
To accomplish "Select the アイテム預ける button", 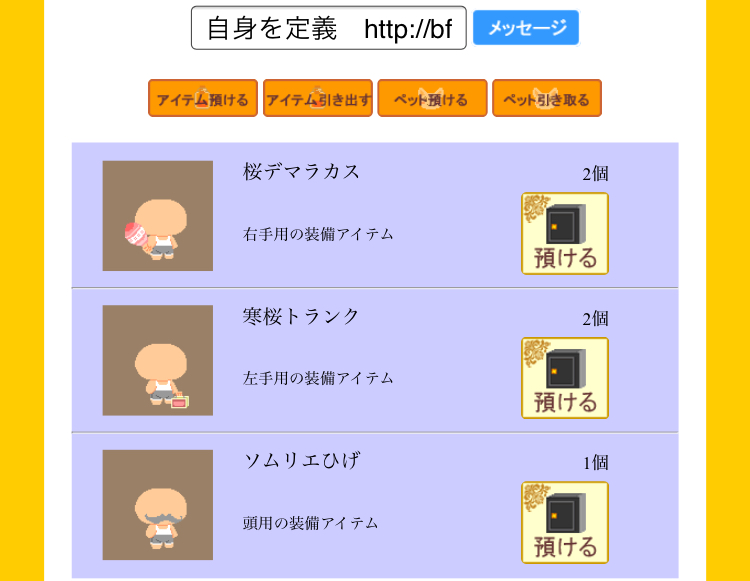I will click(x=203, y=99).
